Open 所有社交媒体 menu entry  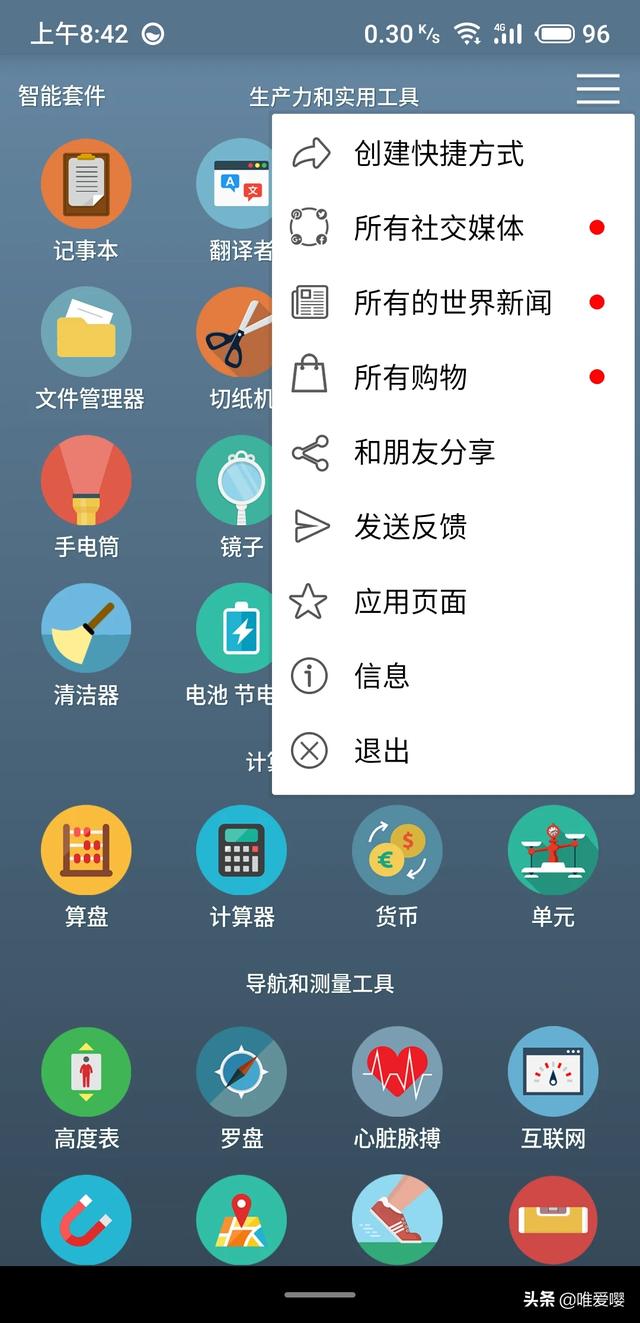453,228
